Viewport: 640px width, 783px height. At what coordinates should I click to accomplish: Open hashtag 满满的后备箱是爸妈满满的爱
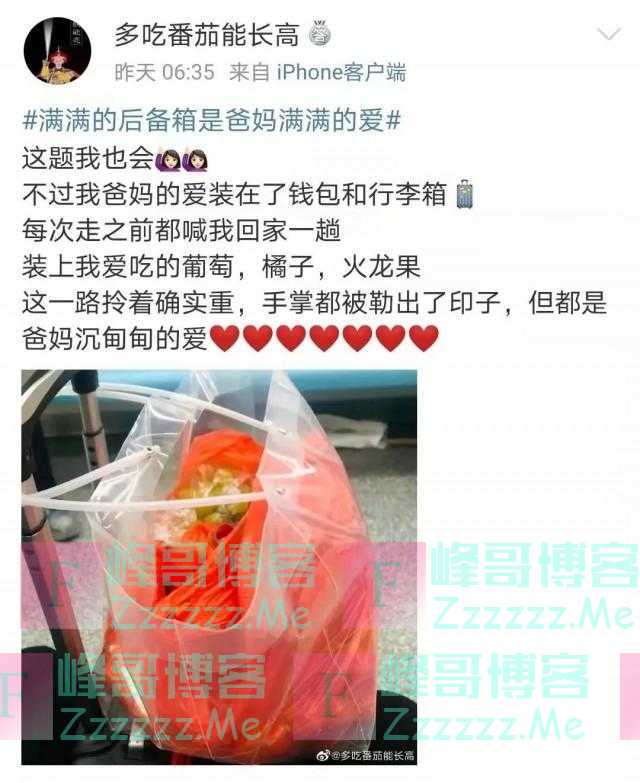(212, 123)
